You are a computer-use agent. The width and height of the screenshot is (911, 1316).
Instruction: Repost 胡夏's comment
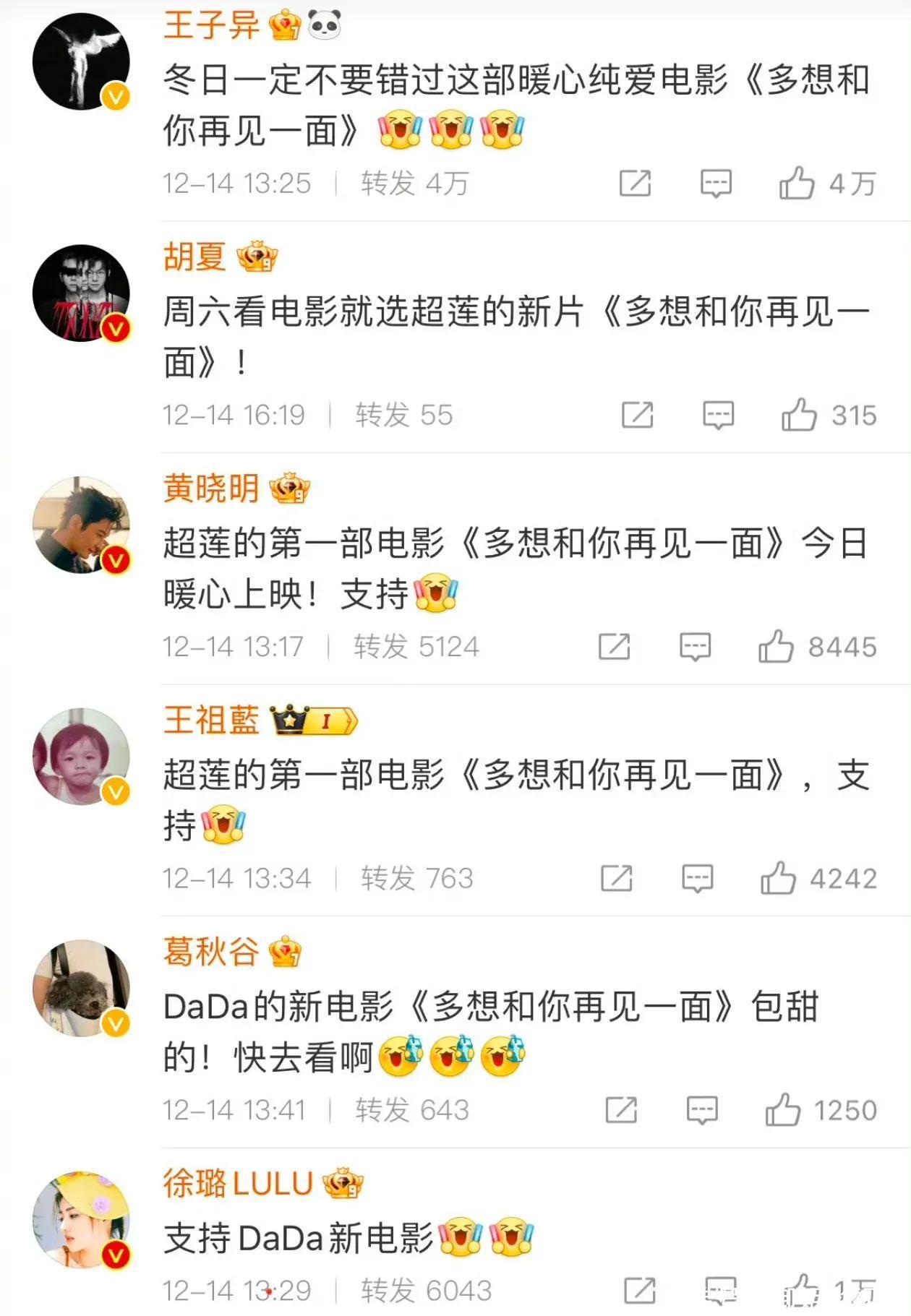tap(637, 416)
